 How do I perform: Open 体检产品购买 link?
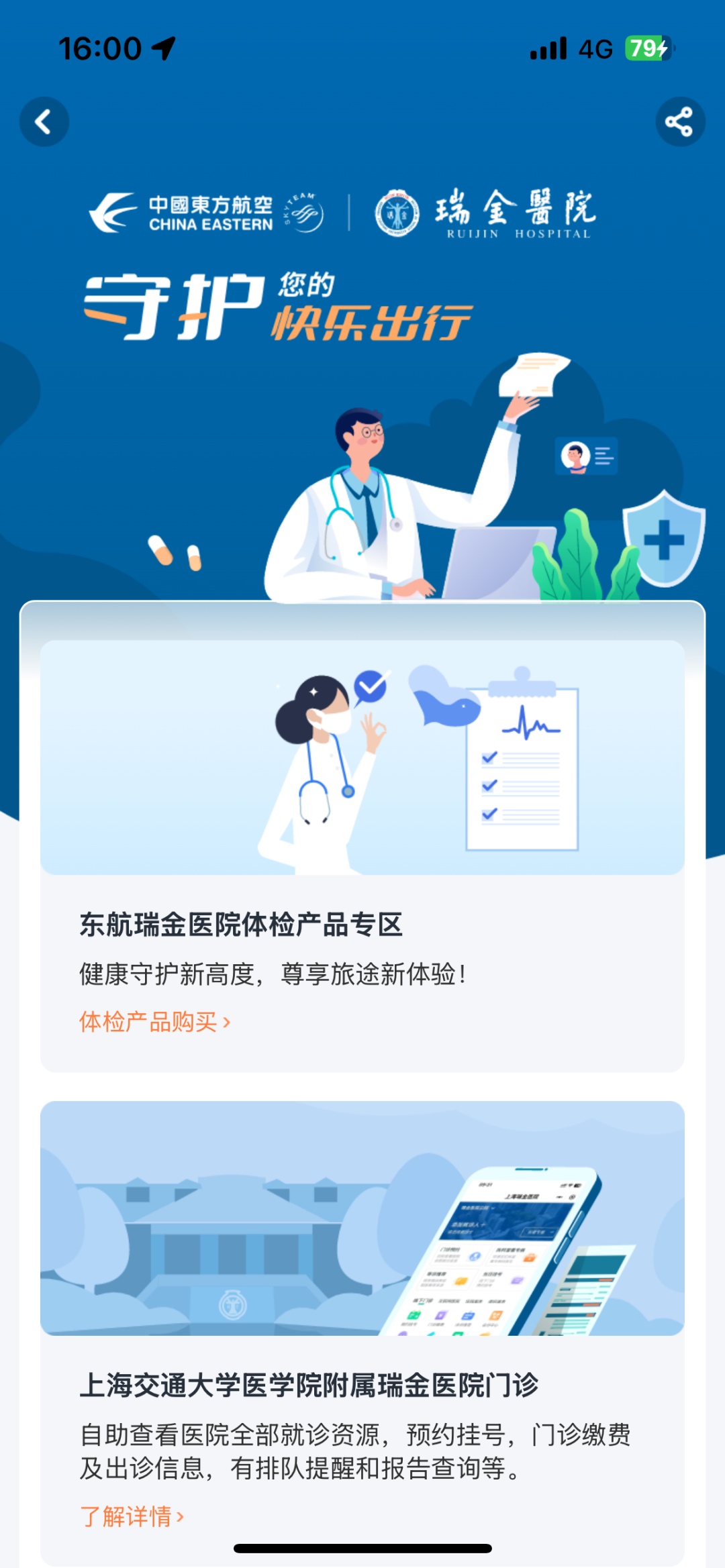tap(154, 1022)
